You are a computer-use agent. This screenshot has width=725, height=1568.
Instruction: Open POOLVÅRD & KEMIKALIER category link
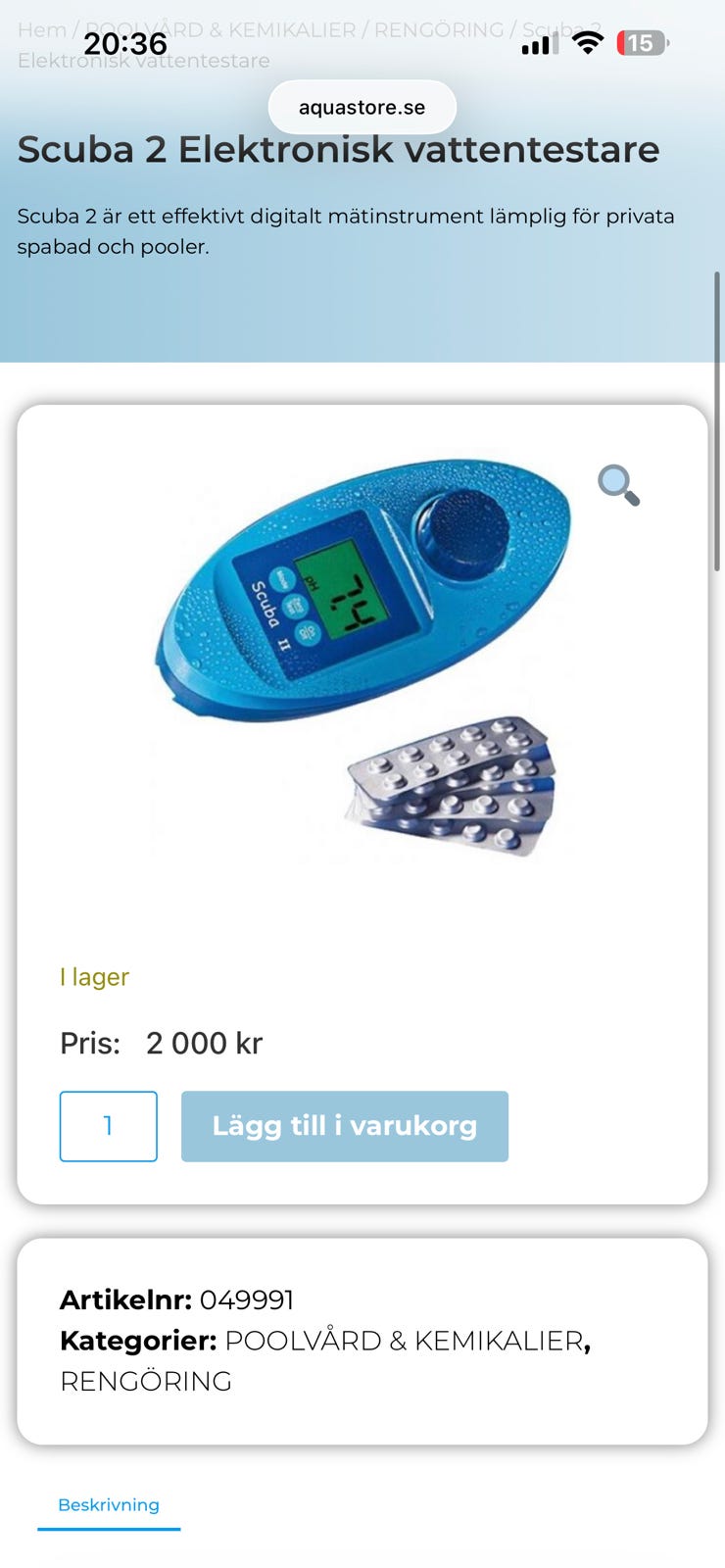point(405,1340)
